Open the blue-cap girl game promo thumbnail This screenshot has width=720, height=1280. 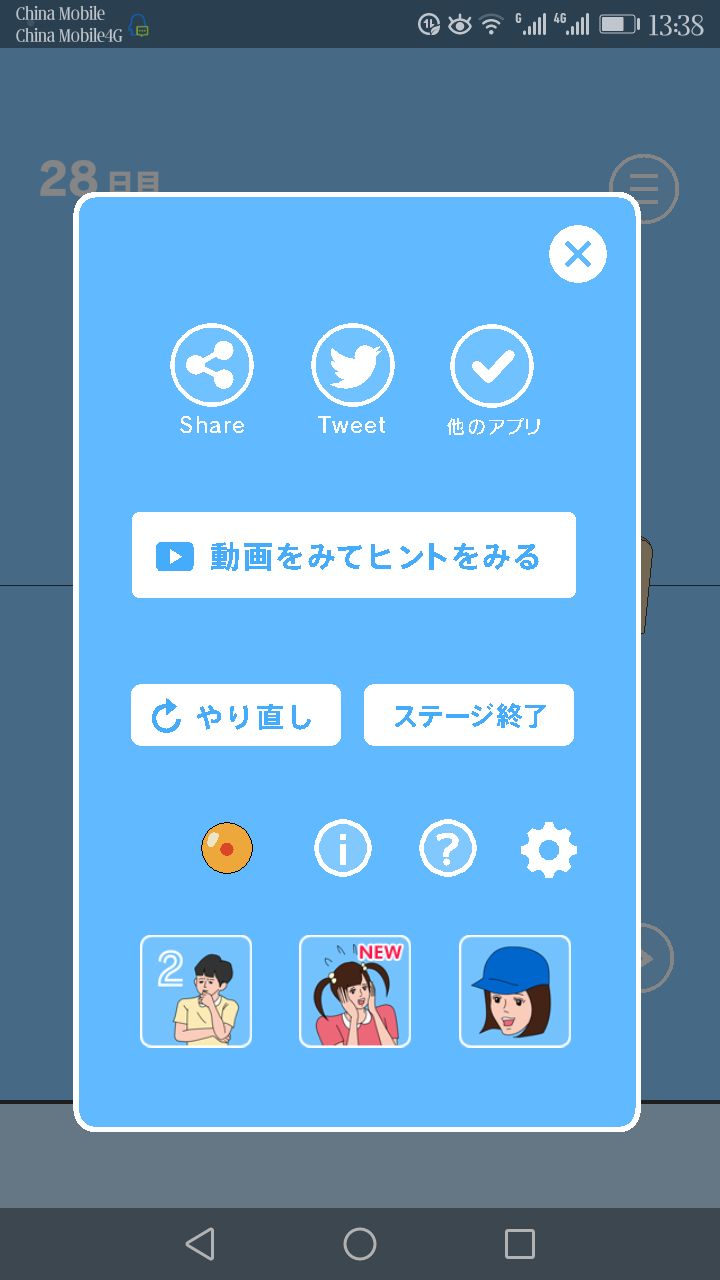[x=514, y=990]
